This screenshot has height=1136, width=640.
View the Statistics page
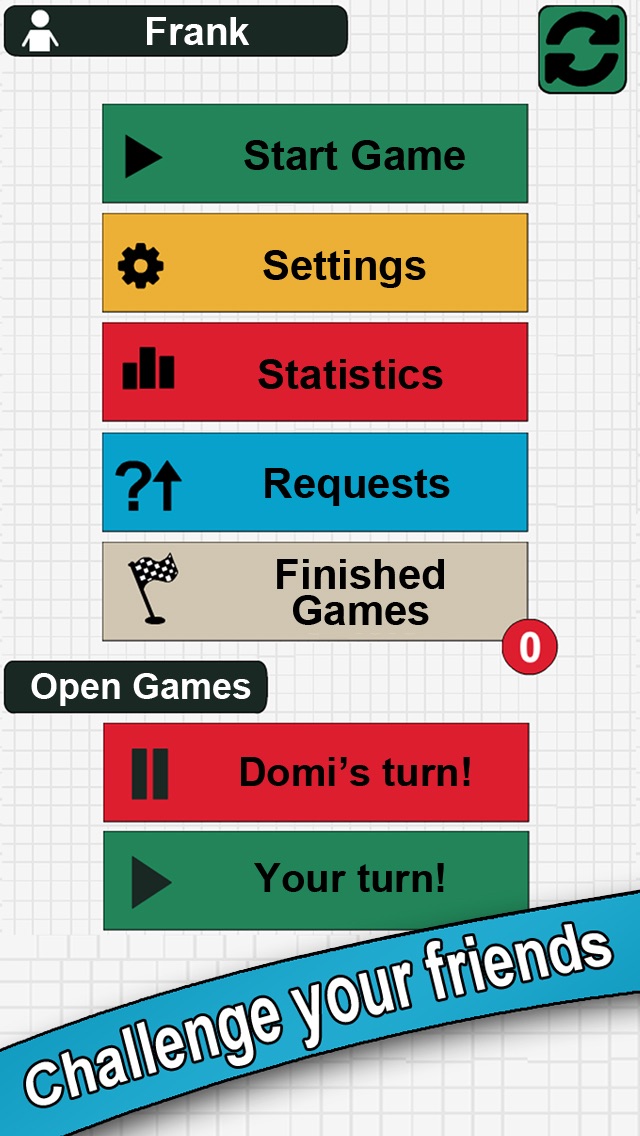(315, 373)
